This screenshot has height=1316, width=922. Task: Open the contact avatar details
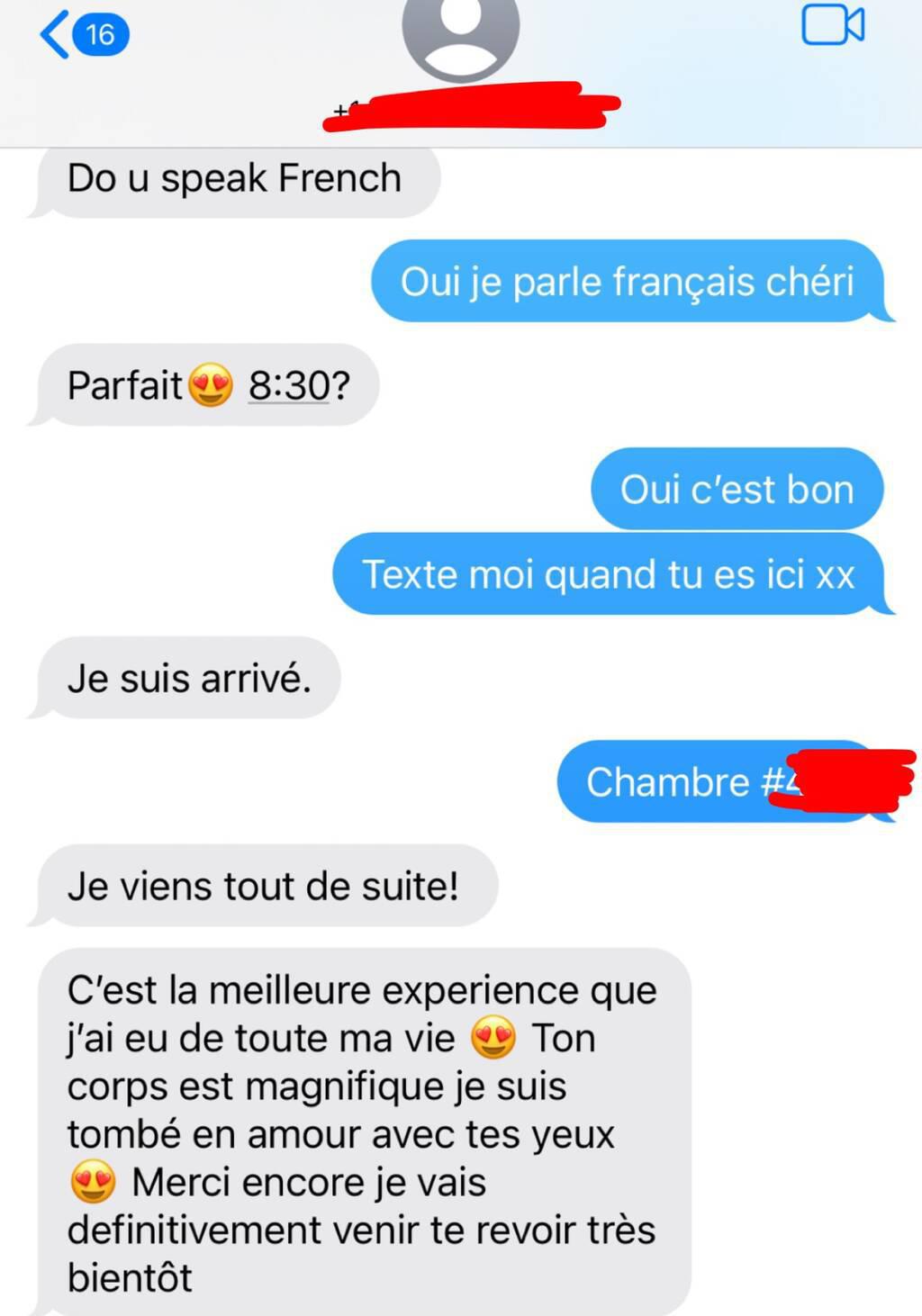click(460, 36)
